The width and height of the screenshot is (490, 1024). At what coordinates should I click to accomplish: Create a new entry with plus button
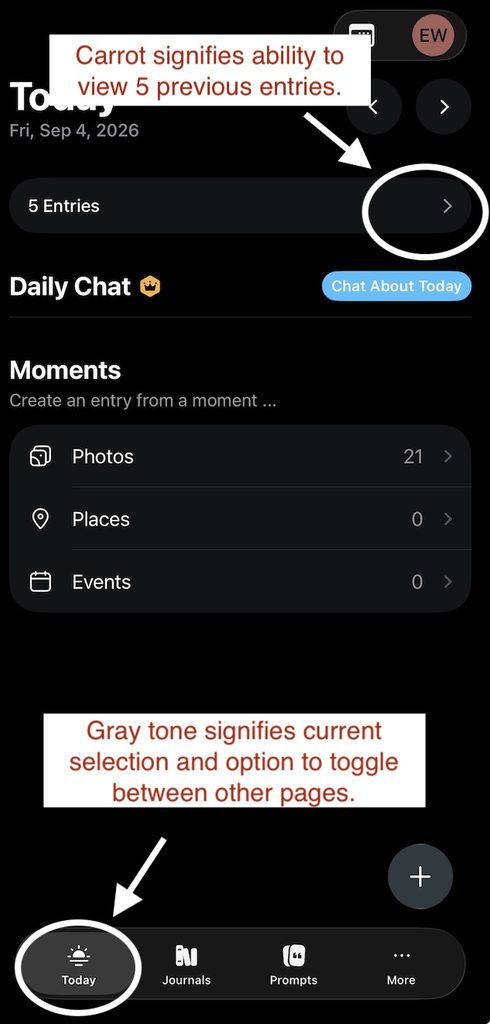pyautogui.click(x=420, y=876)
